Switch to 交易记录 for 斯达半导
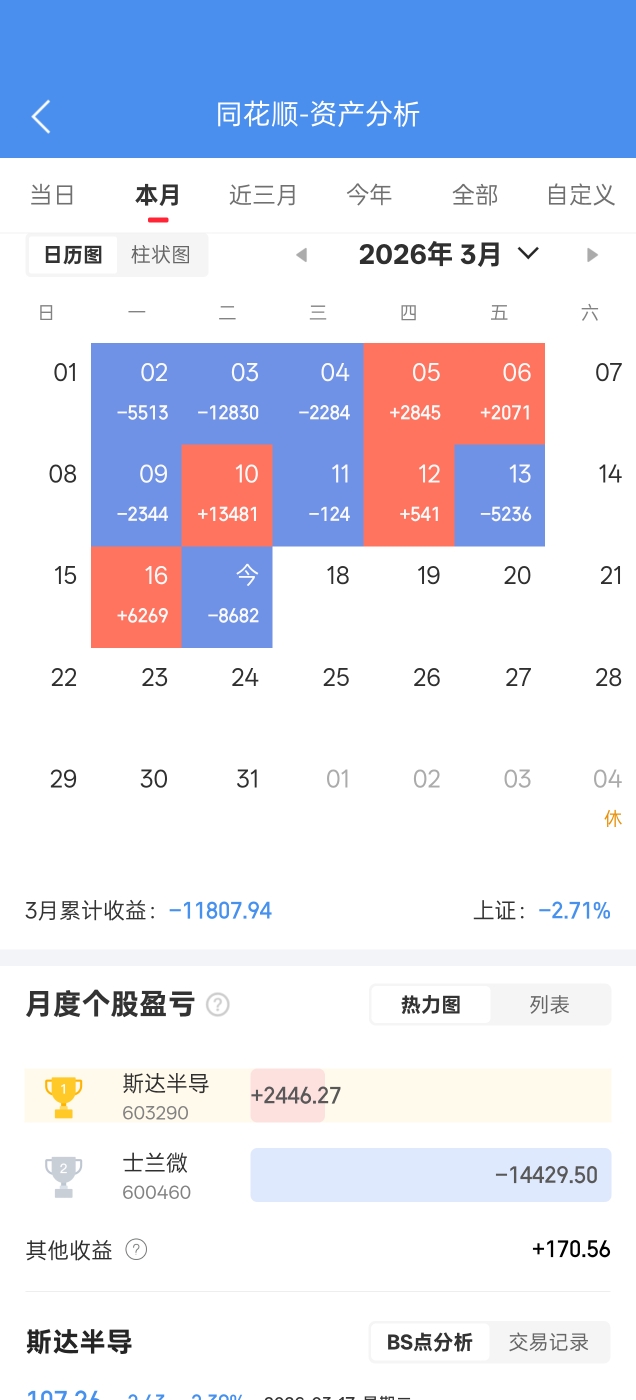Viewport: 636px width, 1400px height. point(549,1342)
